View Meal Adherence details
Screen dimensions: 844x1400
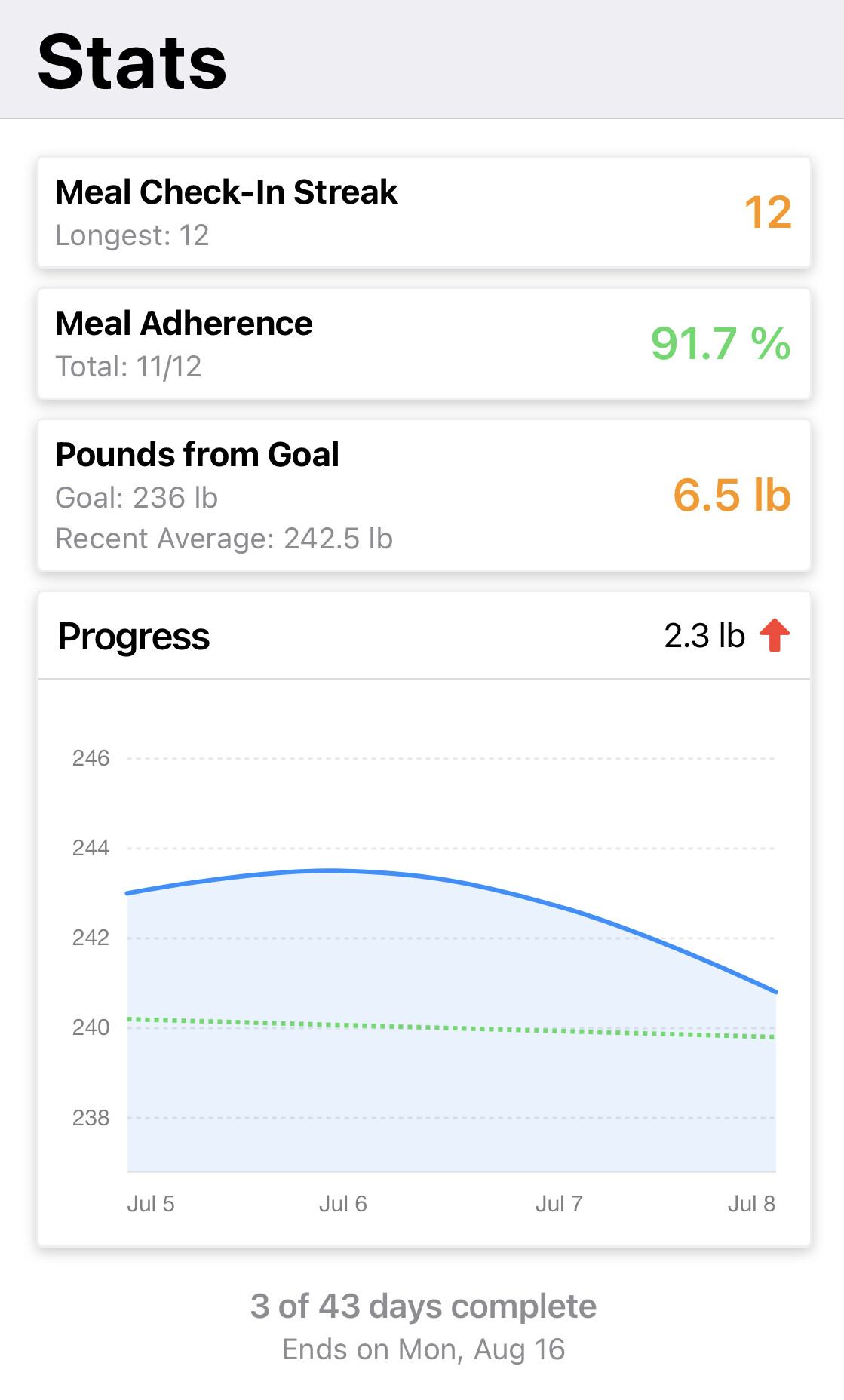coord(424,344)
